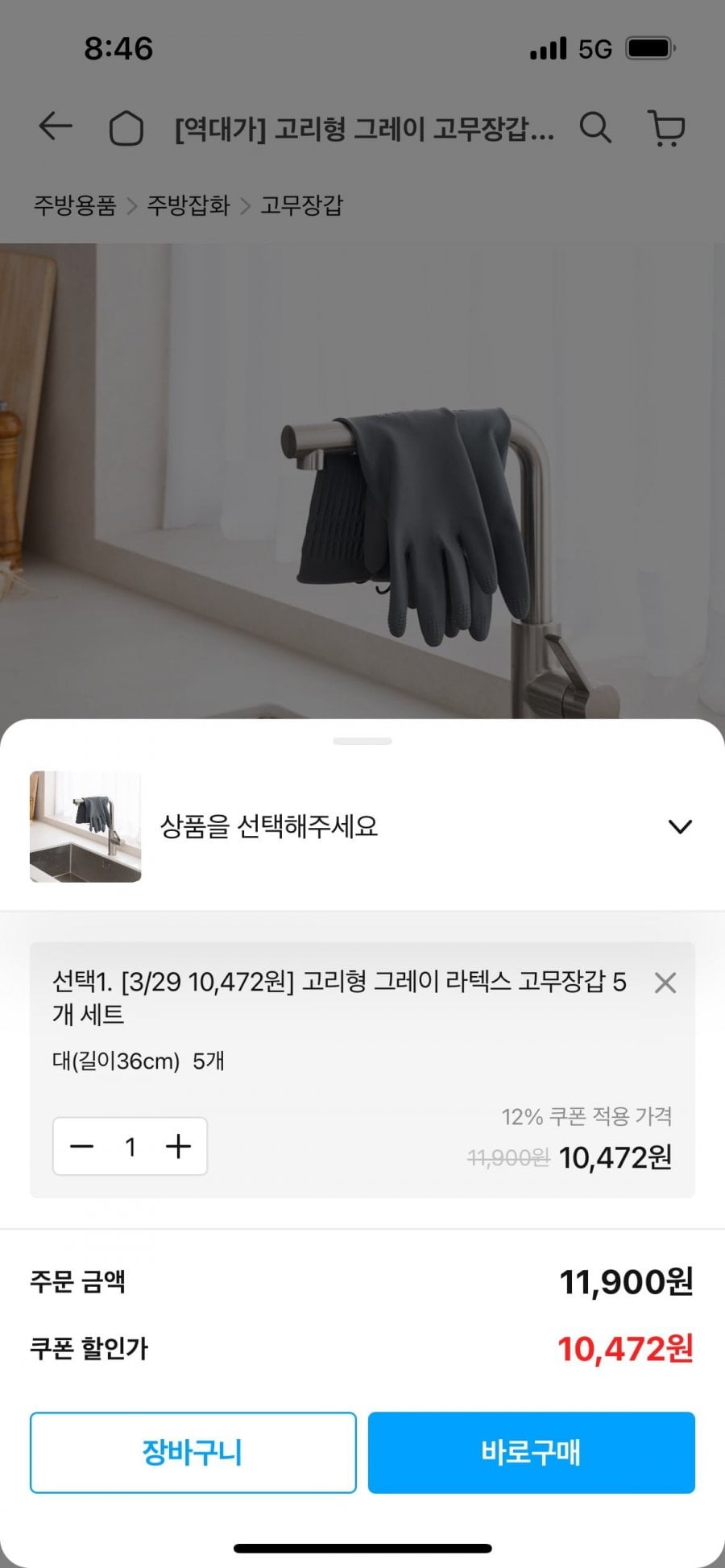Viewport: 725px width, 1568px height.
Task: Tap the product thumbnail image
Action: pos(85,825)
